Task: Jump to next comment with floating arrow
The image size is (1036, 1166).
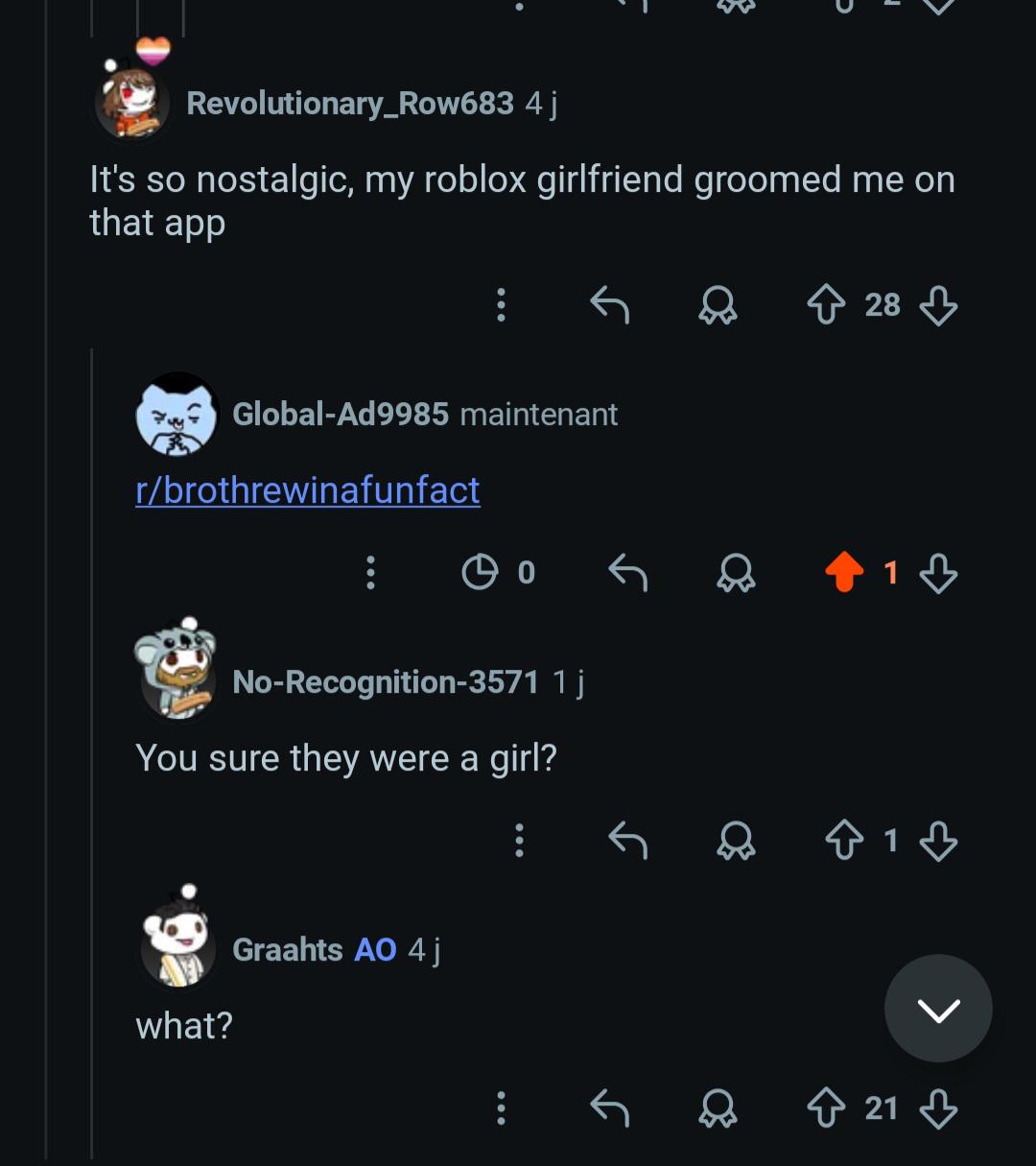Action: [938, 1009]
